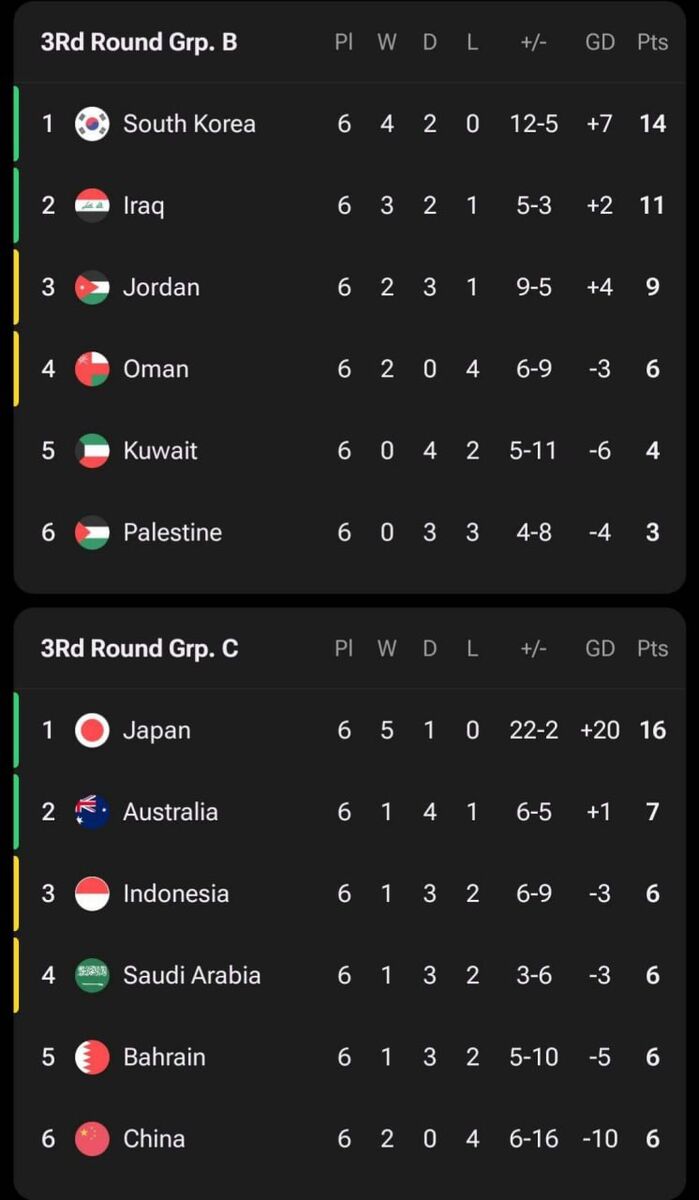View Indonesia's team page
This screenshot has height=1200, width=699.
click(175, 894)
